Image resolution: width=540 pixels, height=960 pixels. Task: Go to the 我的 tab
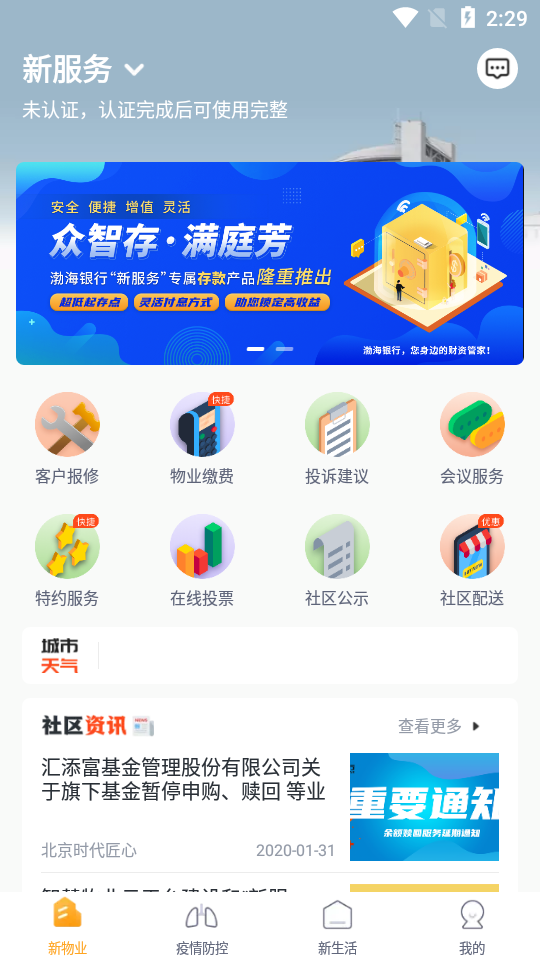(x=472, y=926)
